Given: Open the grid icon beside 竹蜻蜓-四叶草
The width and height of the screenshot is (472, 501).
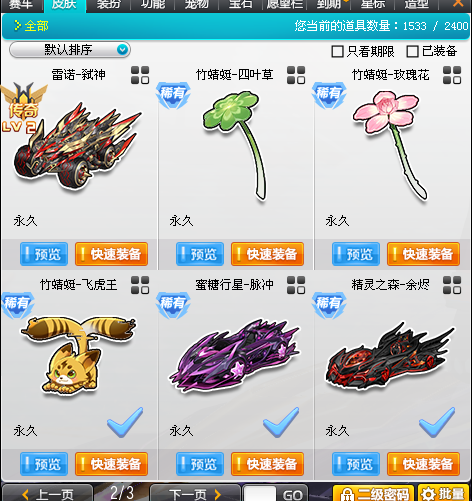Looking at the screenshot, I should click(x=296, y=75).
